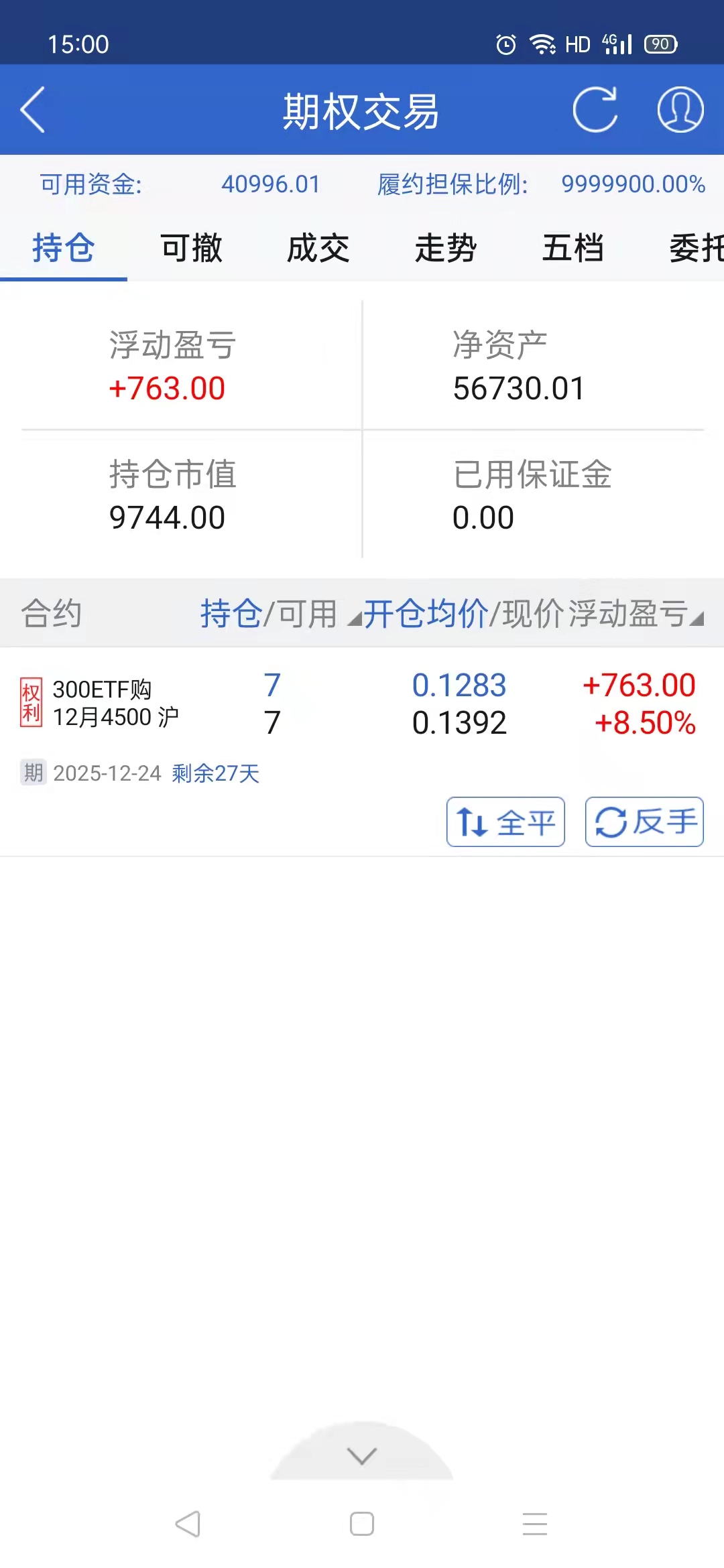Viewport: 724px width, 1568px height.
Task: Open the 300ETF购12月4500 position row
Action: (115, 704)
